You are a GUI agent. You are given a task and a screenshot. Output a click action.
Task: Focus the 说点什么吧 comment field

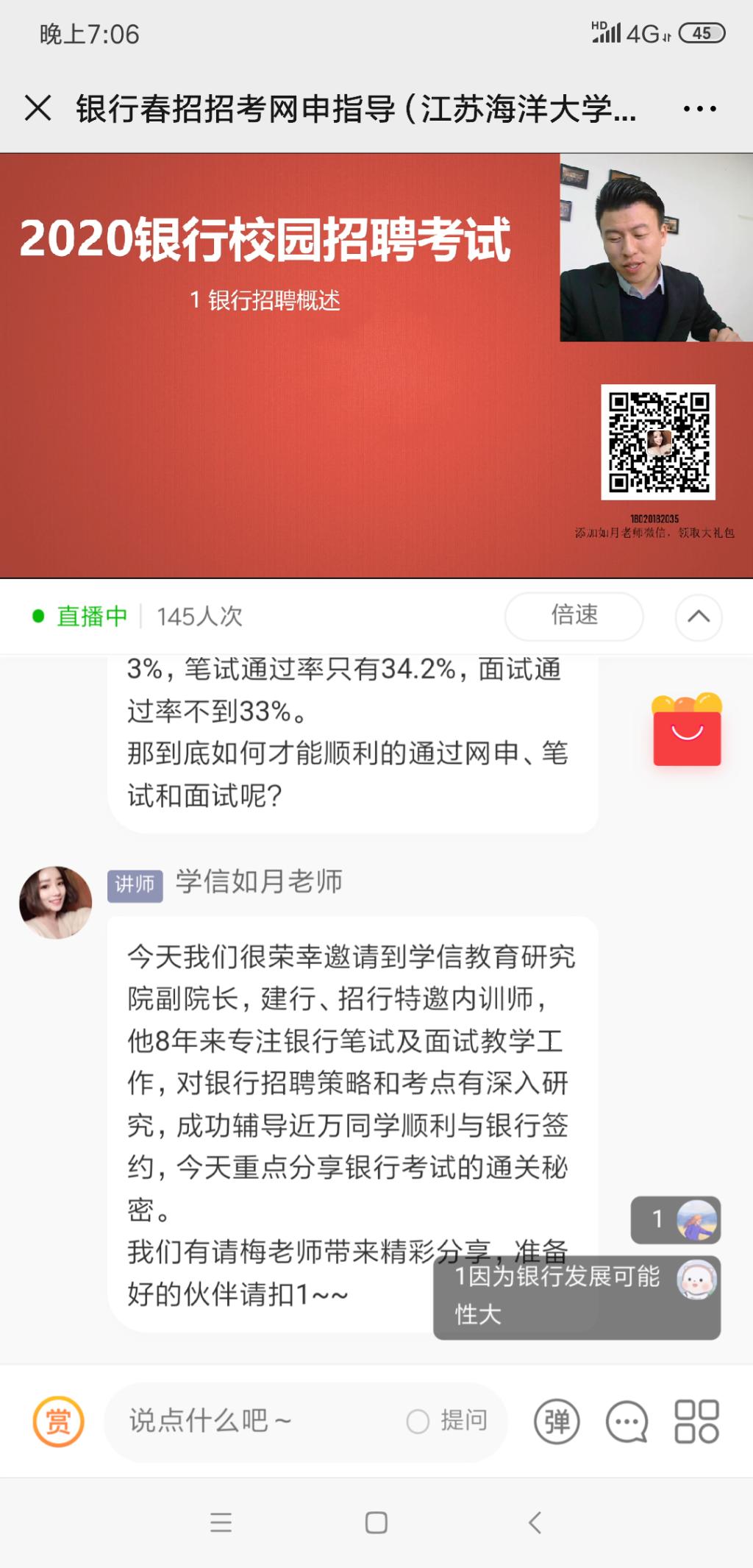click(x=250, y=1421)
